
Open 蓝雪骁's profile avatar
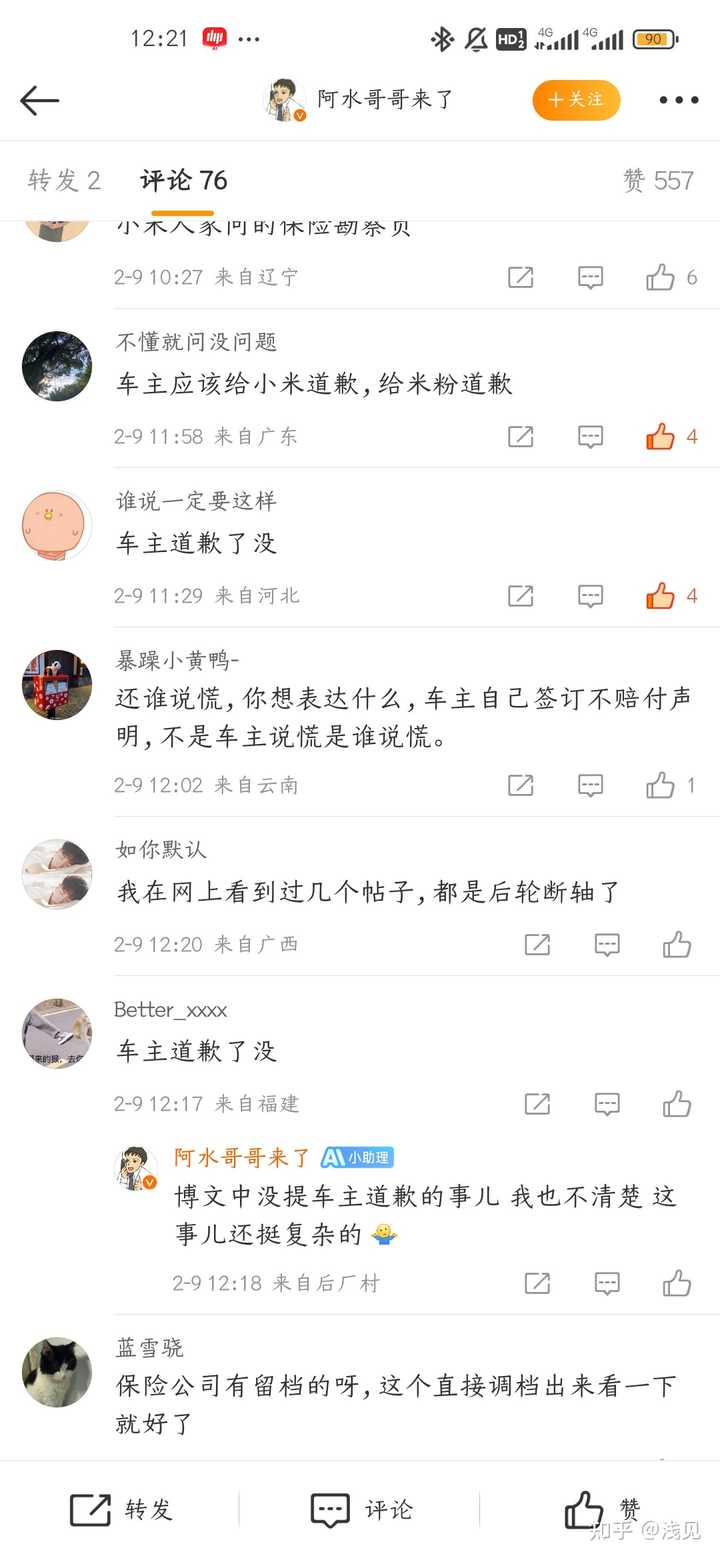(x=57, y=1372)
